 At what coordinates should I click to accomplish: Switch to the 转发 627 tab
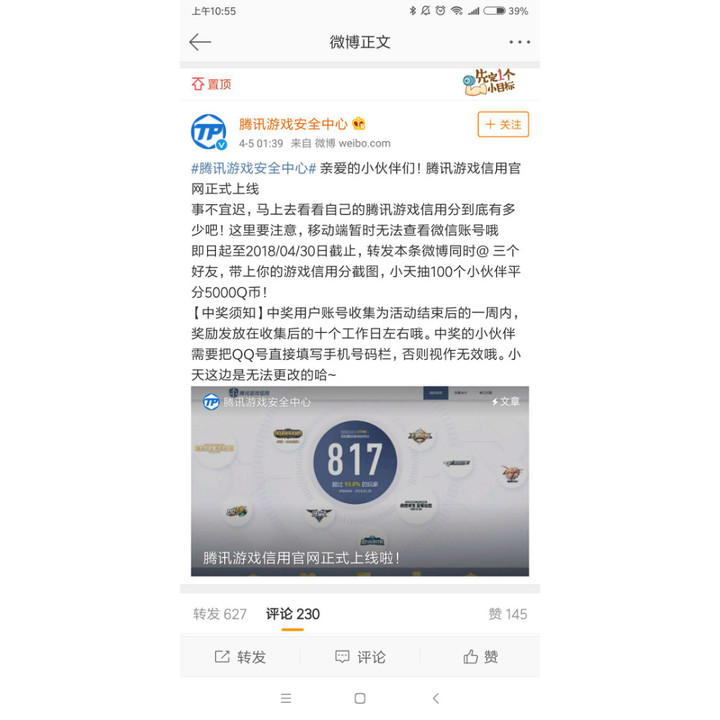[x=219, y=614]
